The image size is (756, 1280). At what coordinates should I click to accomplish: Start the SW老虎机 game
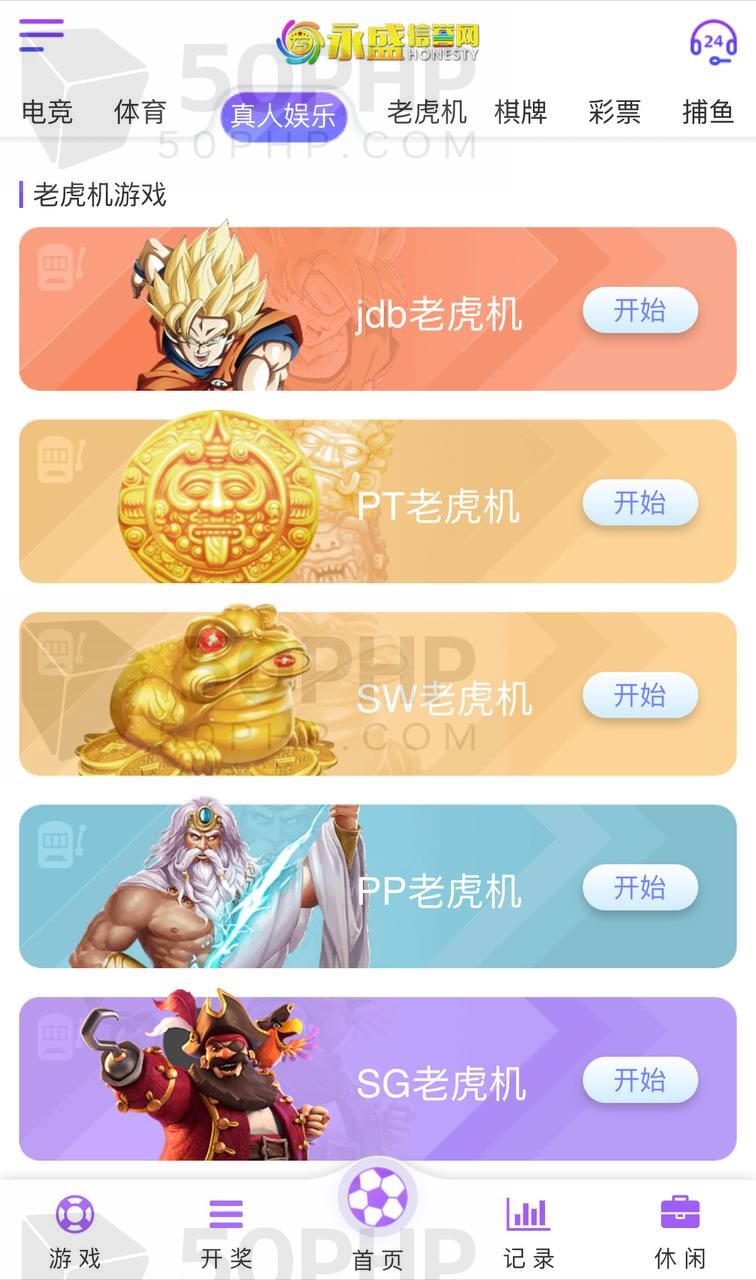[x=640, y=694]
